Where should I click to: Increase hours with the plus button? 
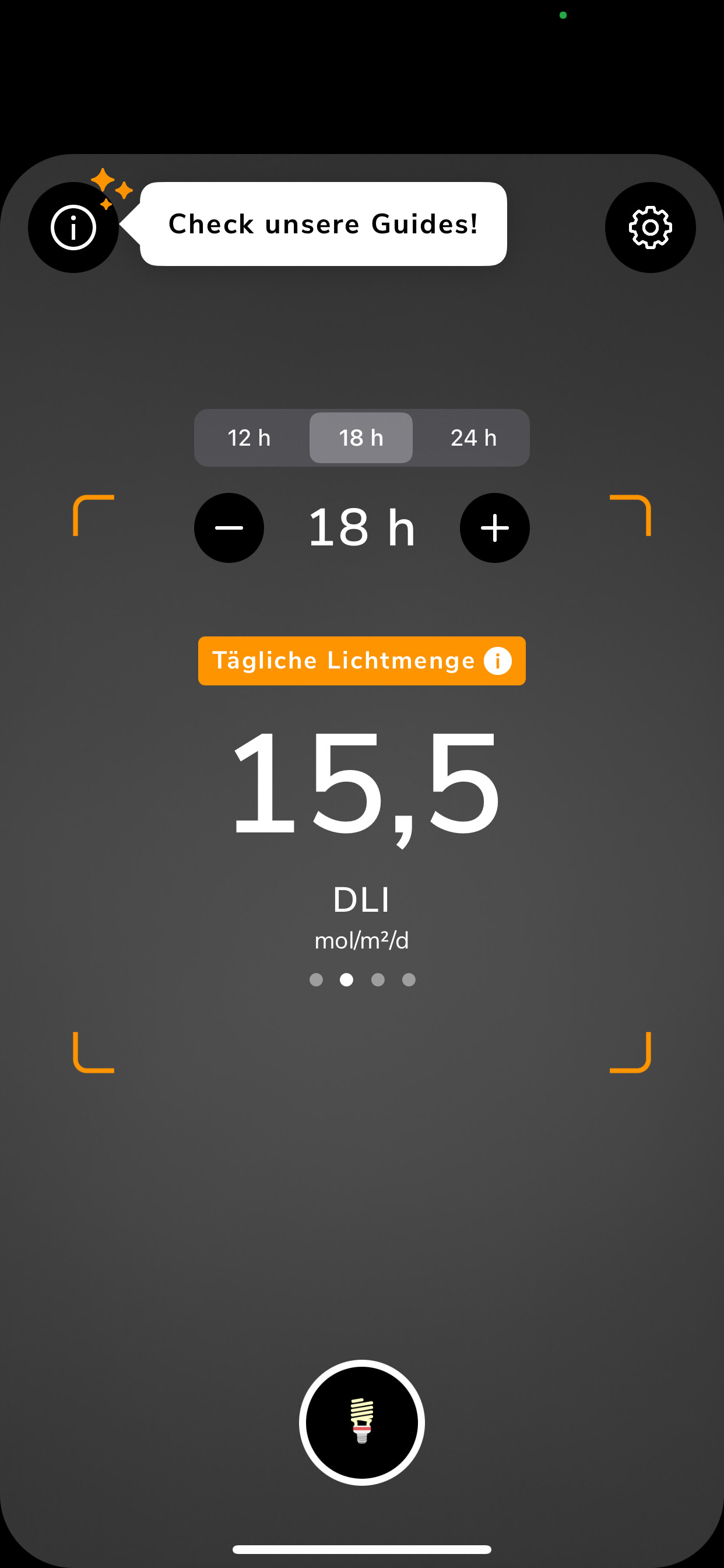click(x=495, y=528)
